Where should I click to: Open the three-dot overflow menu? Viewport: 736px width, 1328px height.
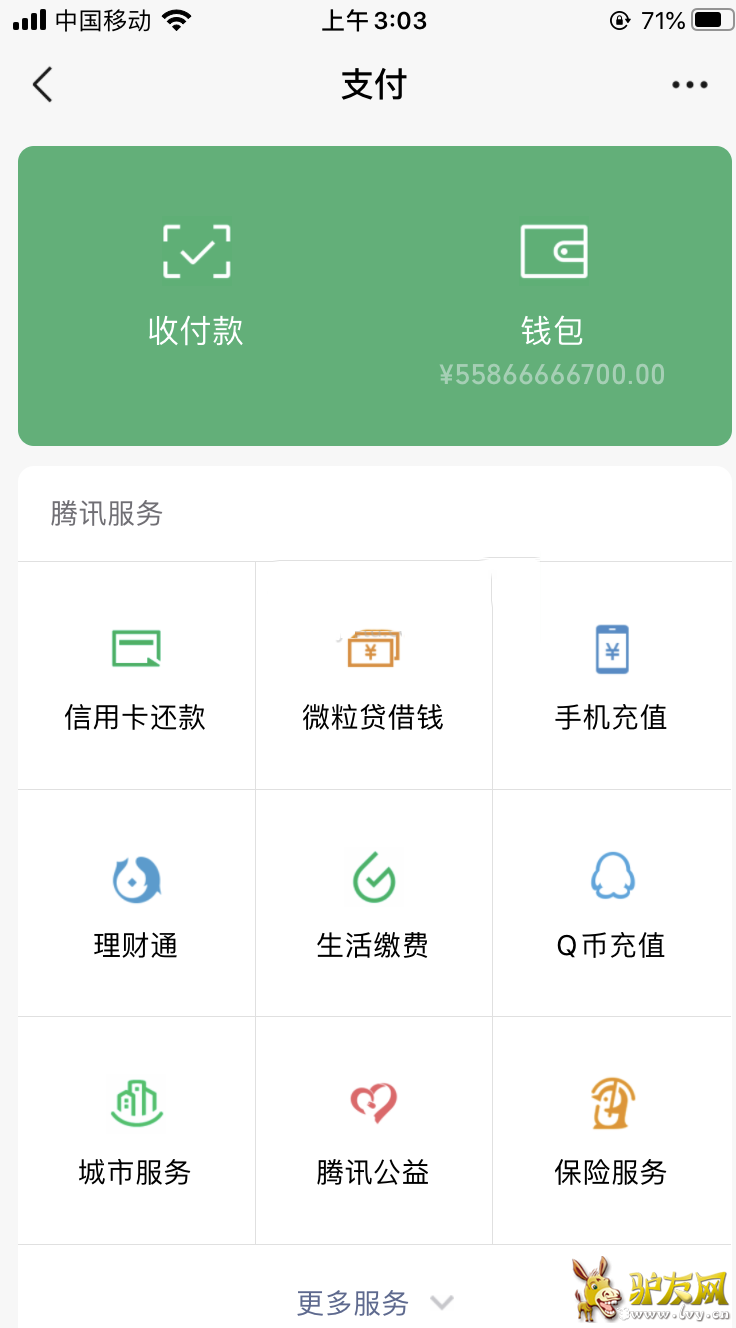click(690, 85)
